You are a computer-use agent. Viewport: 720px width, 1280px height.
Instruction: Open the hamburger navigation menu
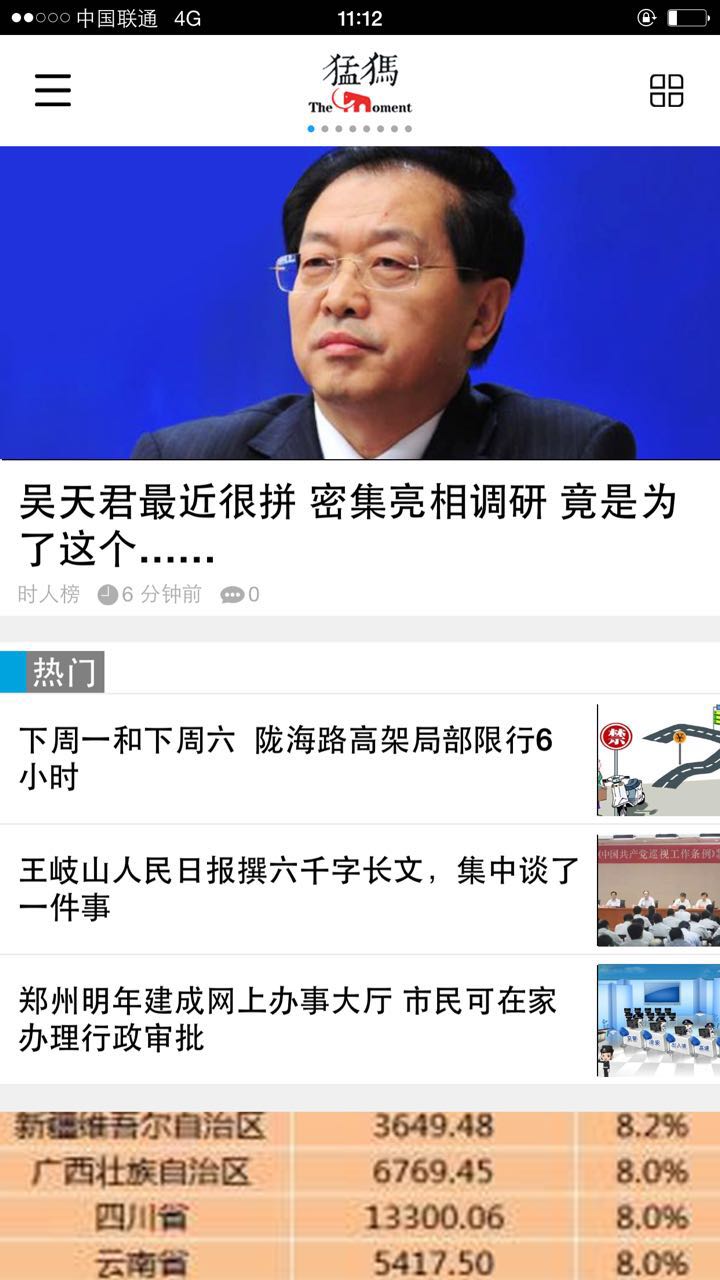point(51,90)
